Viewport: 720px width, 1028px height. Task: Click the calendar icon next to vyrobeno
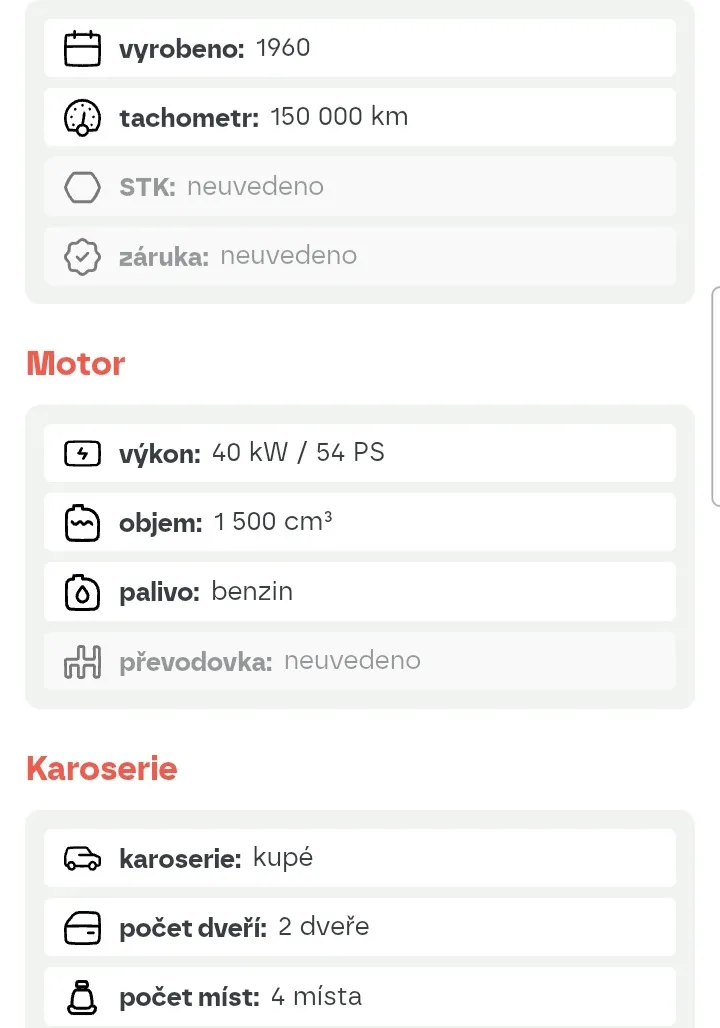pyautogui.click(x=82, y=47)
